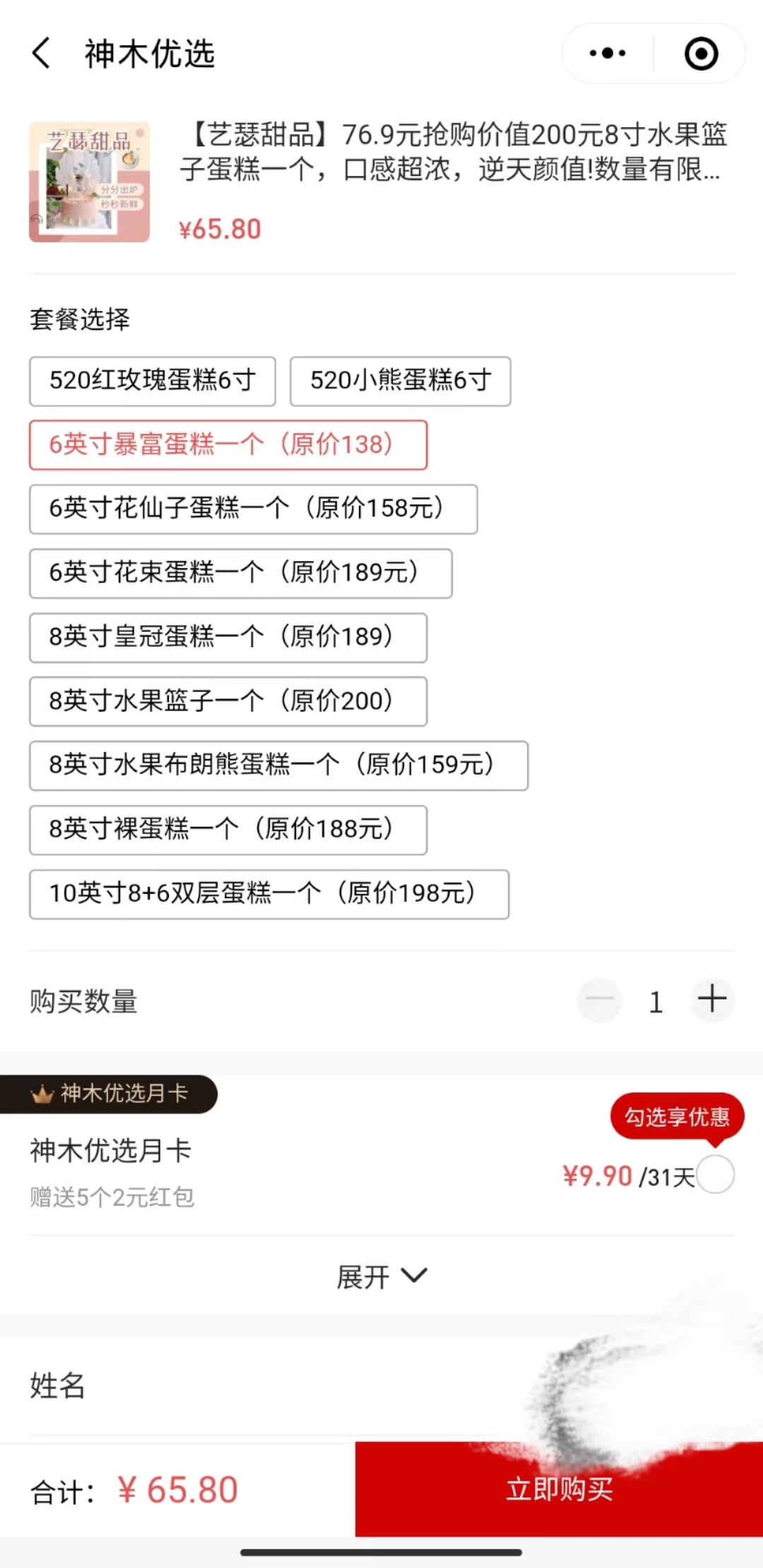Open the 艺瑟甜品 product image
This screenshot has width=763, height=1568.
click(x=89, y=182)
